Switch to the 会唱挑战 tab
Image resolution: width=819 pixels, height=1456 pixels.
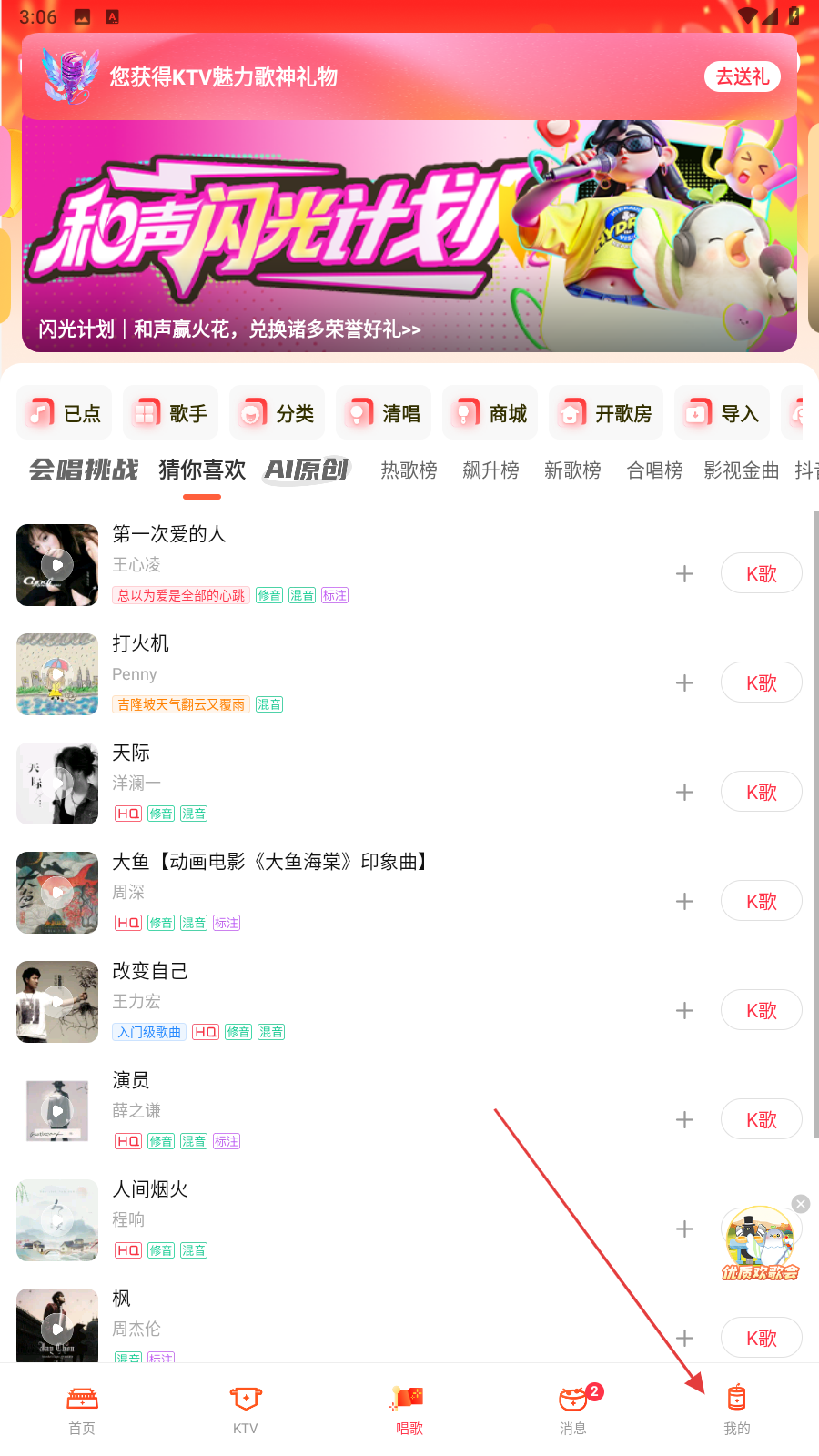tap(84, 470)
